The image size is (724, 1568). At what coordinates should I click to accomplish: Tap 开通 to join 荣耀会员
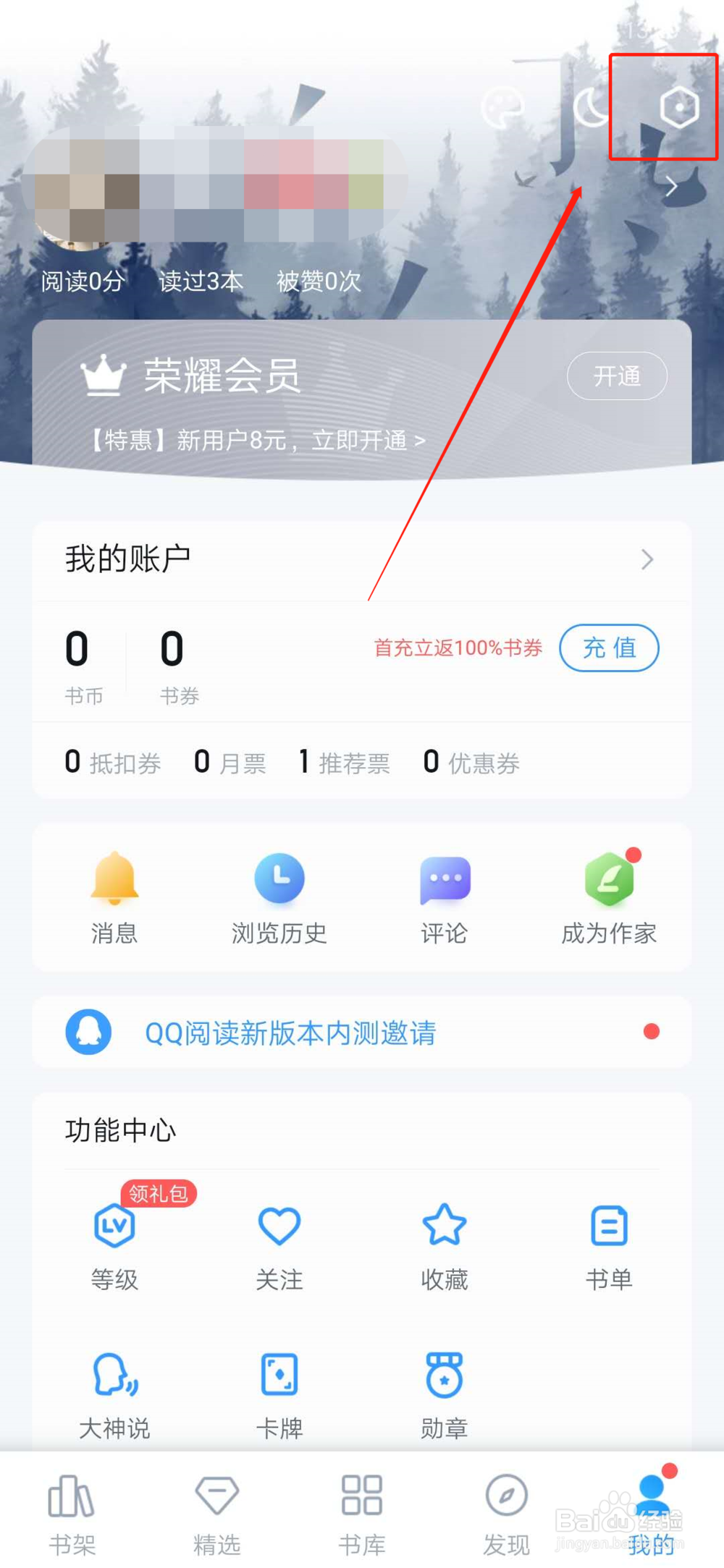617,376
